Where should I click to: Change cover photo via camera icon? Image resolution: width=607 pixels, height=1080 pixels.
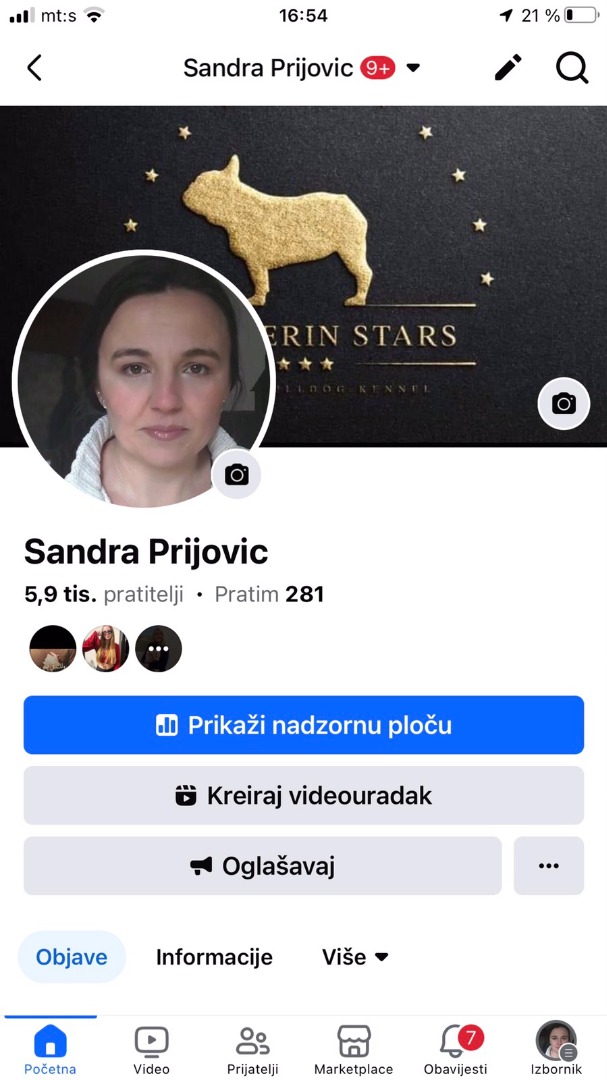[x=564, y=404]
